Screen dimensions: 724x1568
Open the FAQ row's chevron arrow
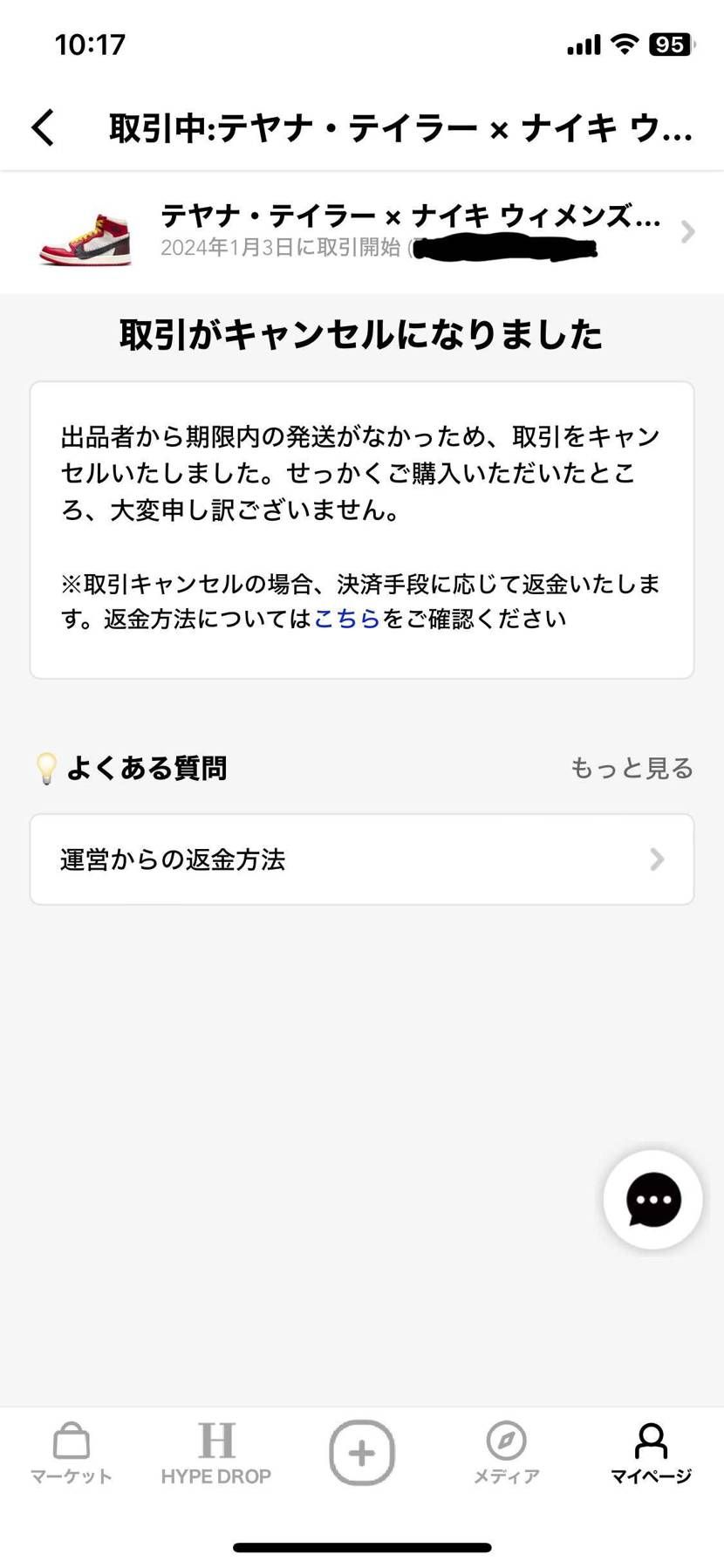pyautogui.click(x=657, y=859)
